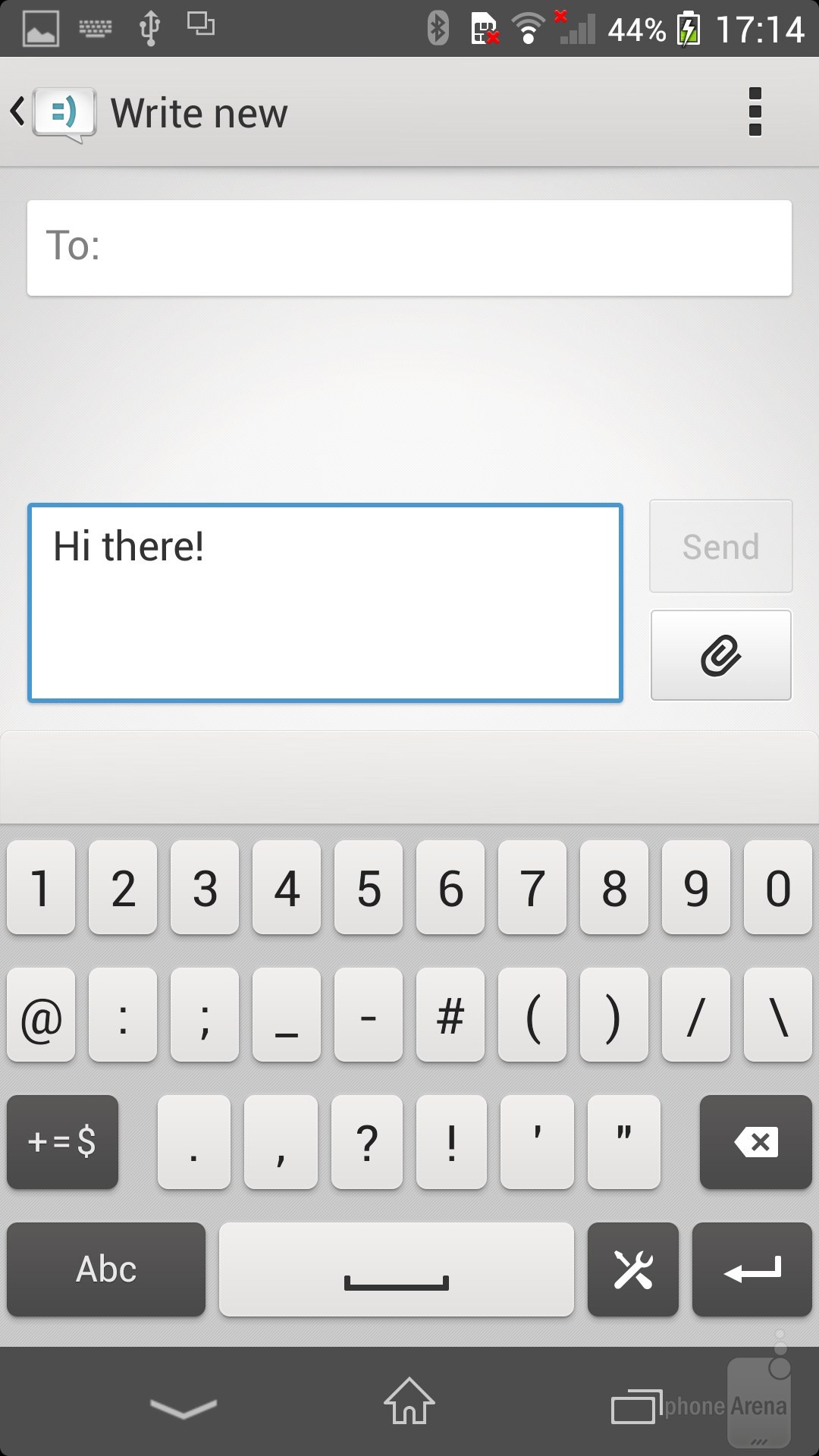Open the += $ symbols page

coord(62,1142)
